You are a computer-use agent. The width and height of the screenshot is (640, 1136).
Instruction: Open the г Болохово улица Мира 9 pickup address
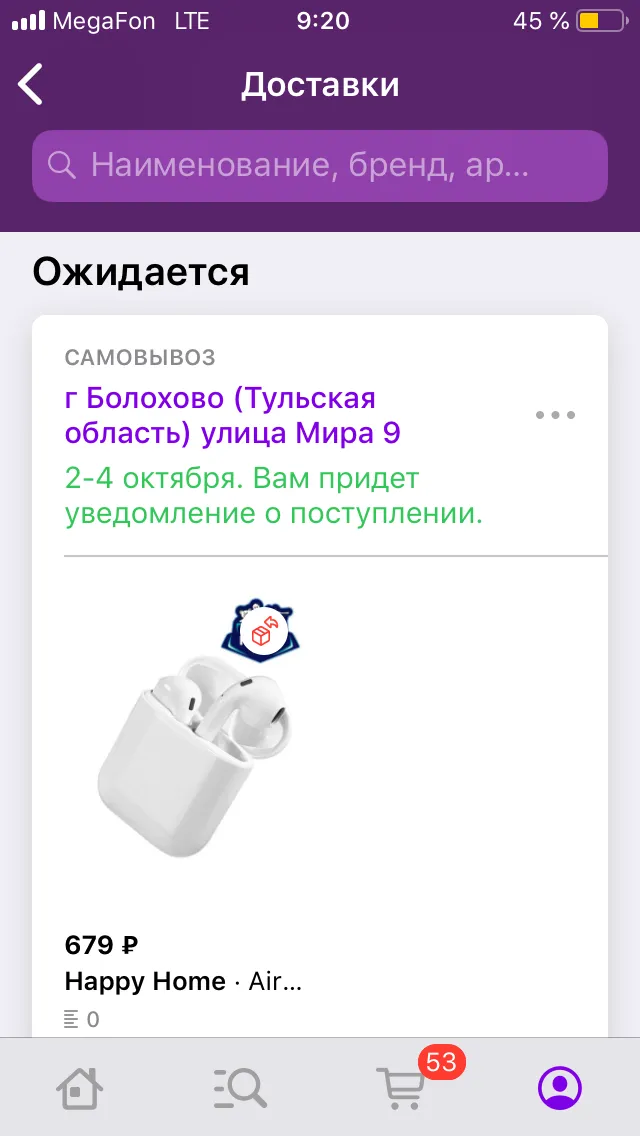coord(233,415)
